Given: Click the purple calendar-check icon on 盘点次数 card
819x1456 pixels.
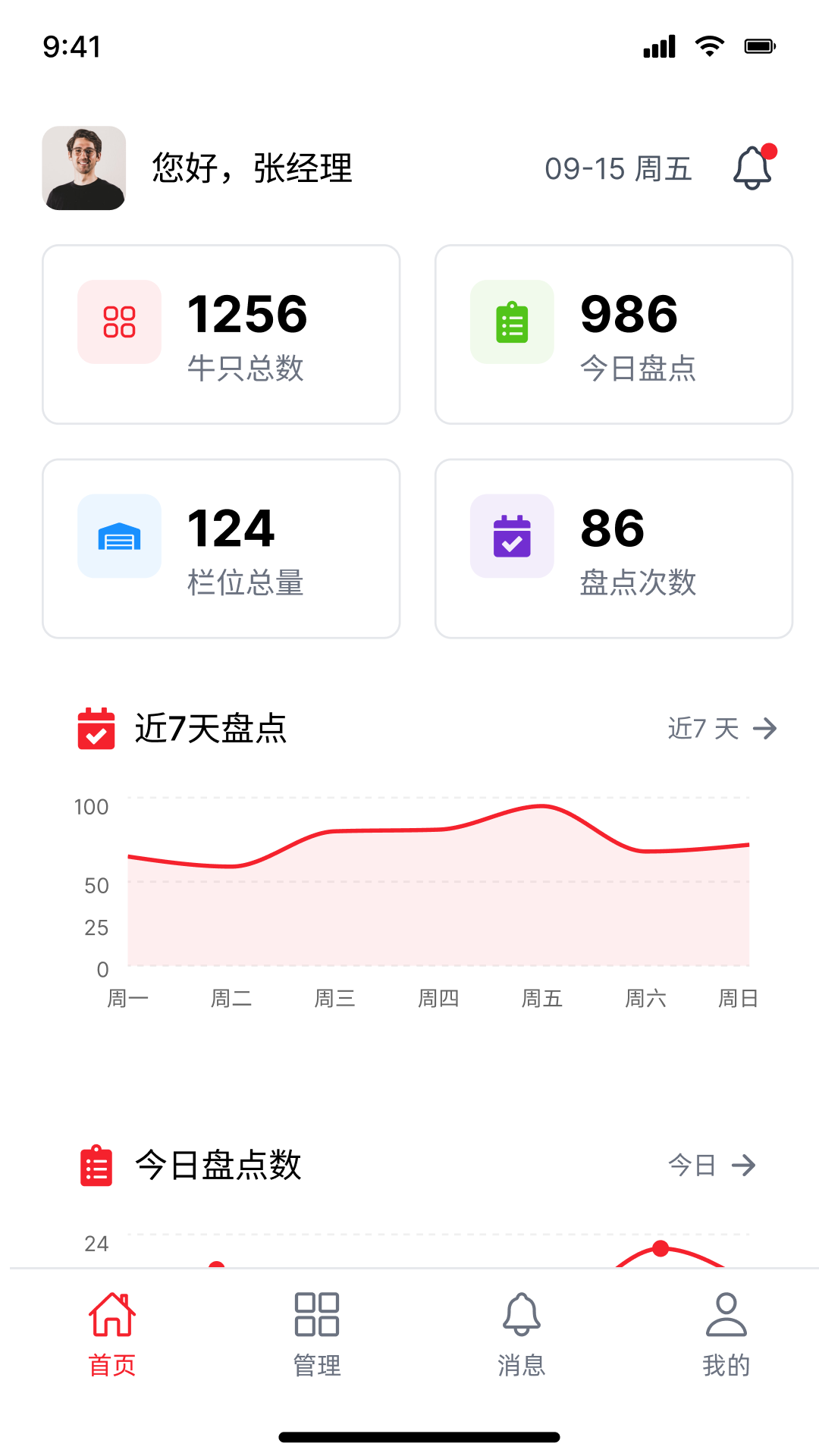Looking at the screenshot, I should 511,537.
